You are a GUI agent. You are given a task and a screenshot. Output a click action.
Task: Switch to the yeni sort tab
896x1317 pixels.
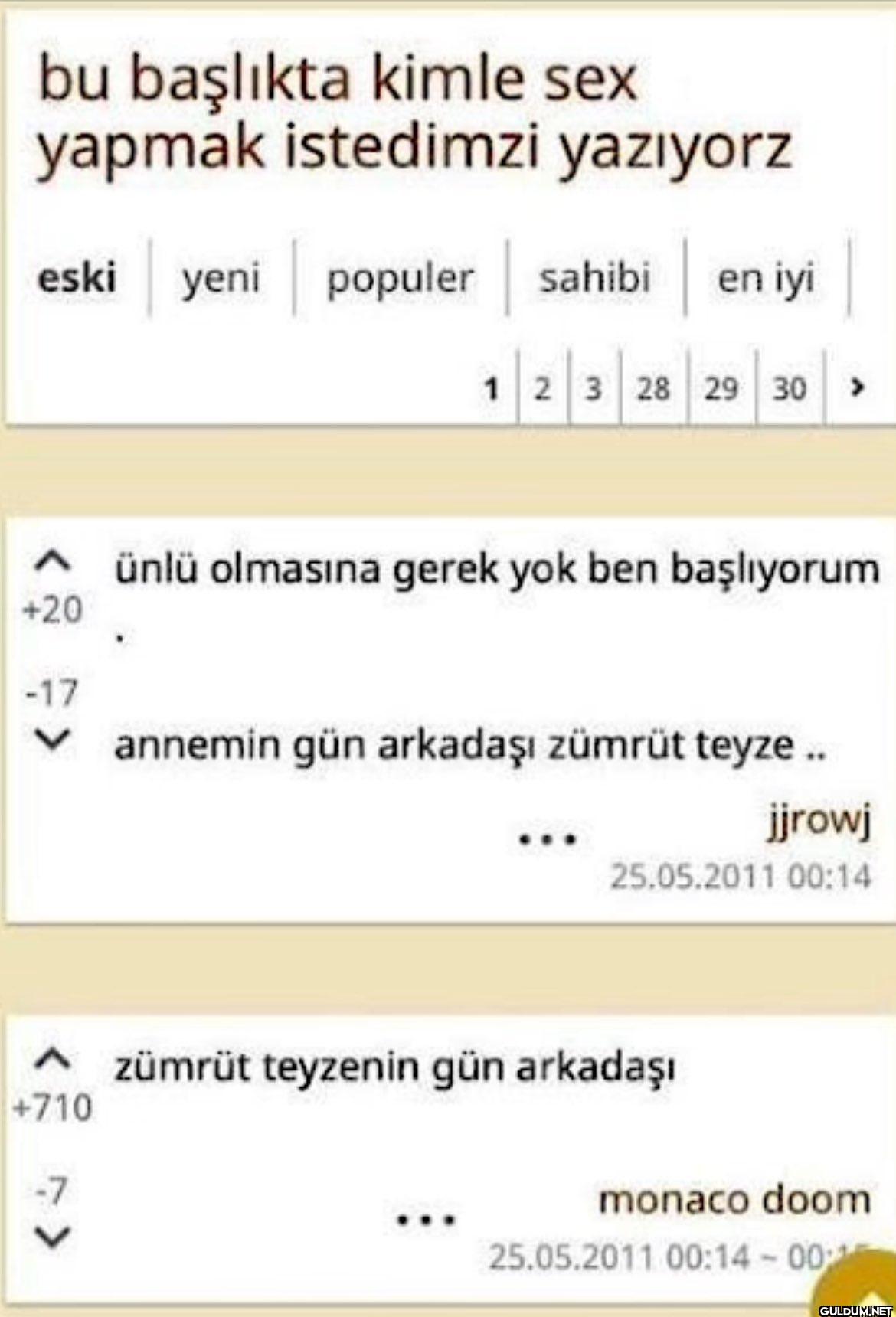point(221,277)
